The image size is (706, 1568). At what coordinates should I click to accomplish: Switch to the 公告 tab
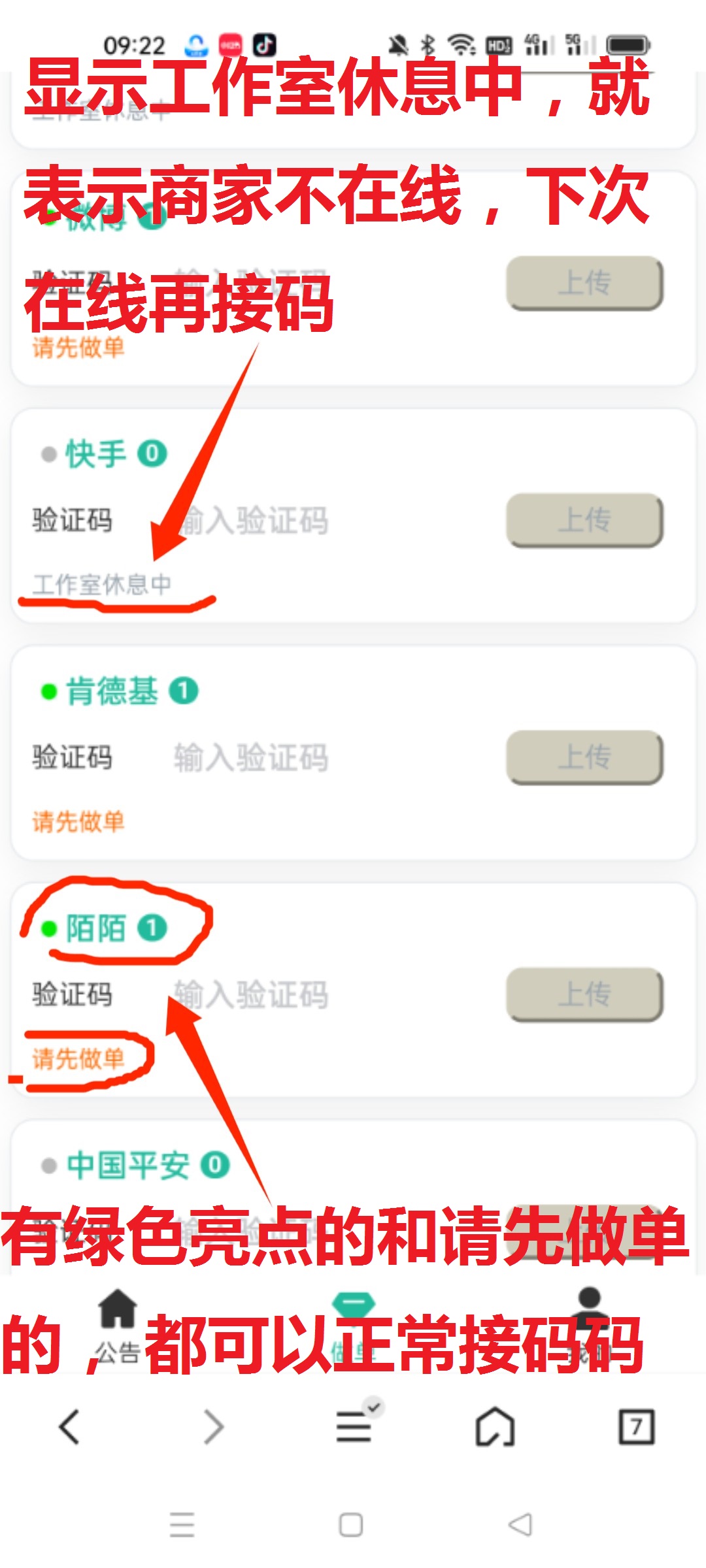coord(118,1326)
